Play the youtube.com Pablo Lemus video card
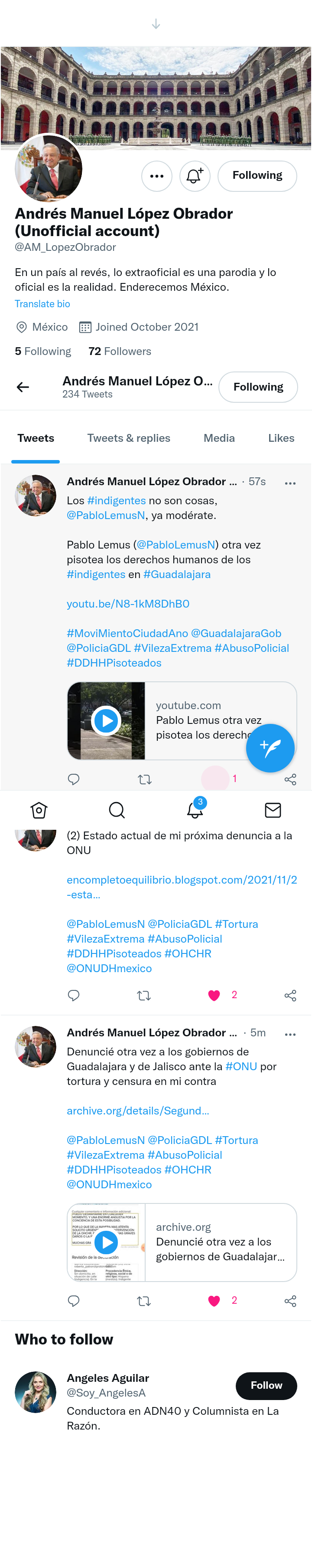Screen dimensions: 312x1568 click(107, 721)
